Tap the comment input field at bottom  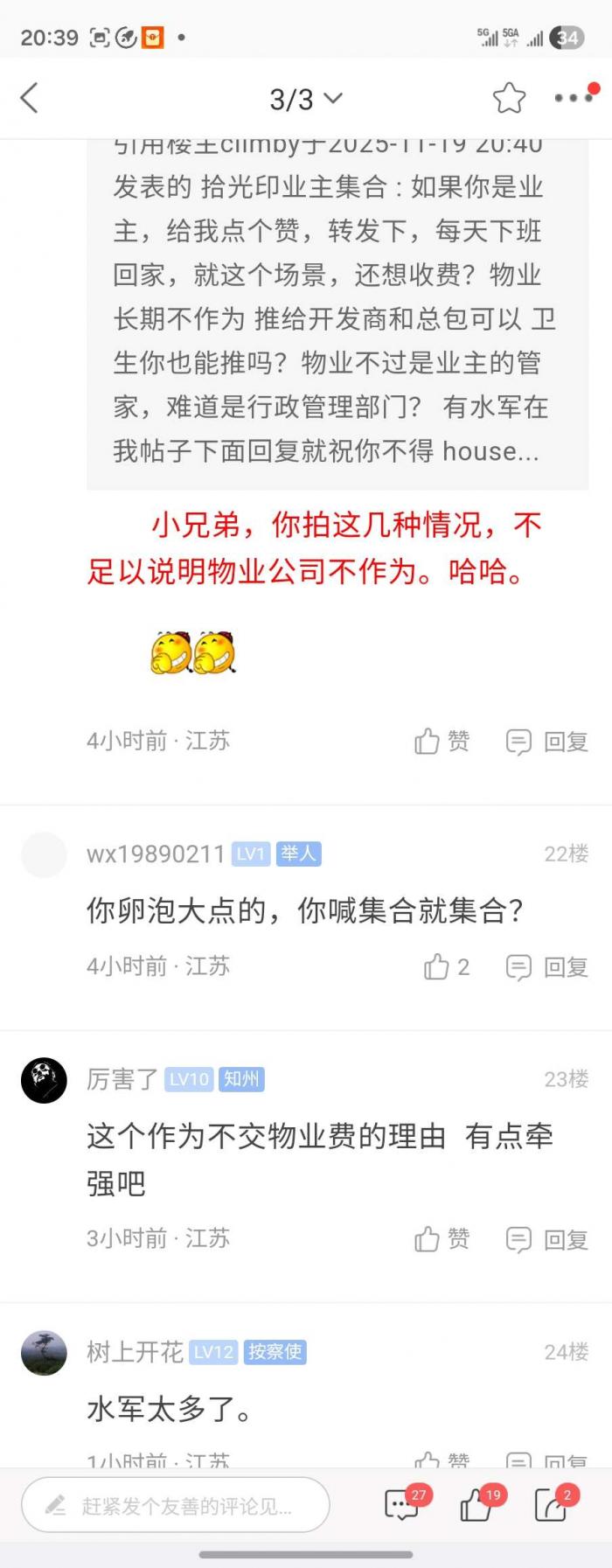coord(176,1505)
